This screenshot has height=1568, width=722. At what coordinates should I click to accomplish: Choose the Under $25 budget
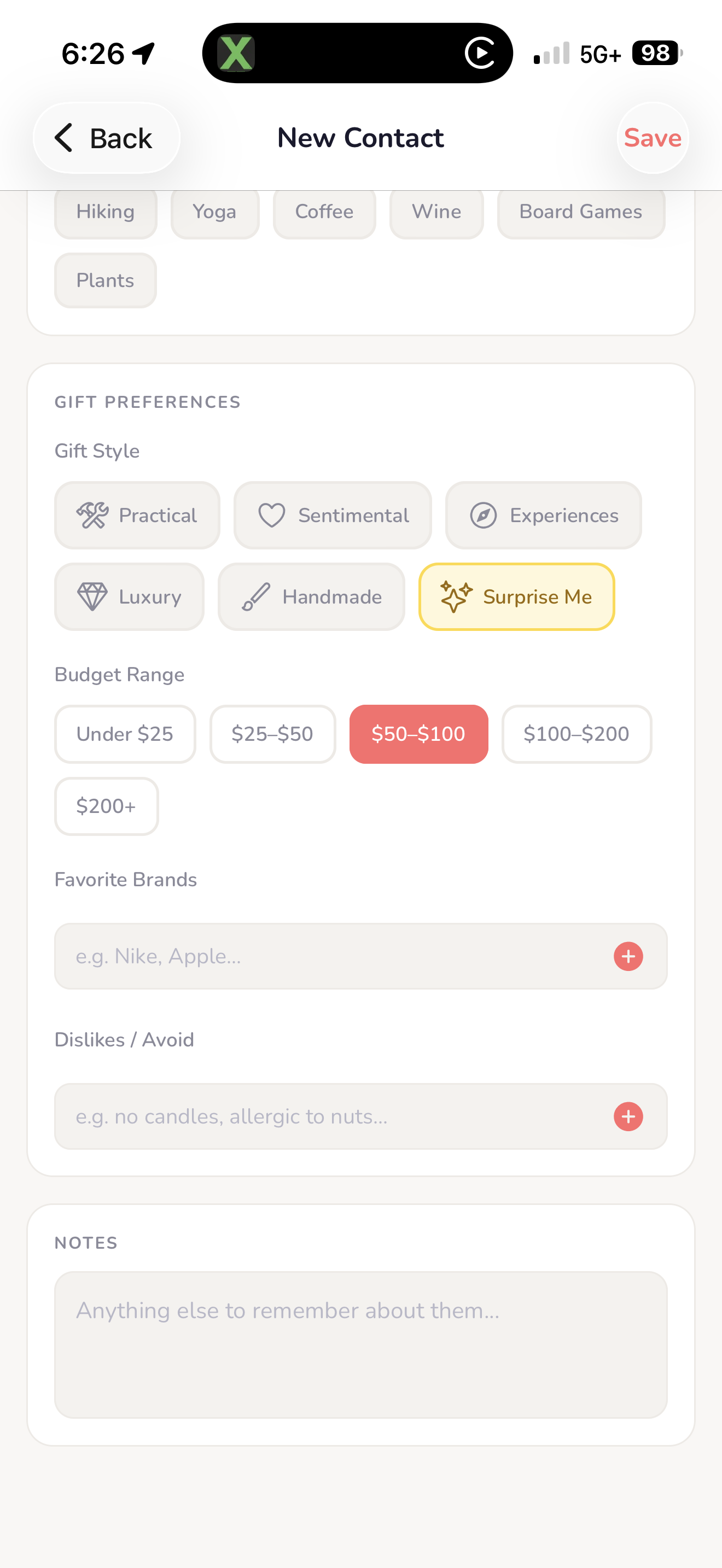point(124,734)
